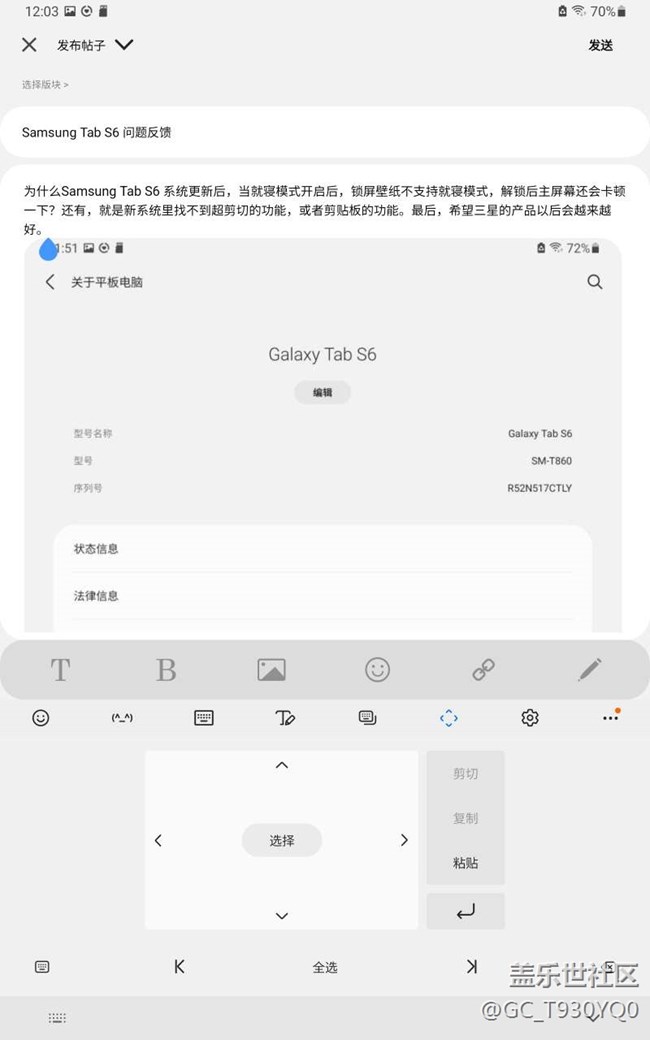Hit the enter key on the keyboard panel
Image resolution: width=650 pixels, height=1040 pixels.
coord(465,911)
